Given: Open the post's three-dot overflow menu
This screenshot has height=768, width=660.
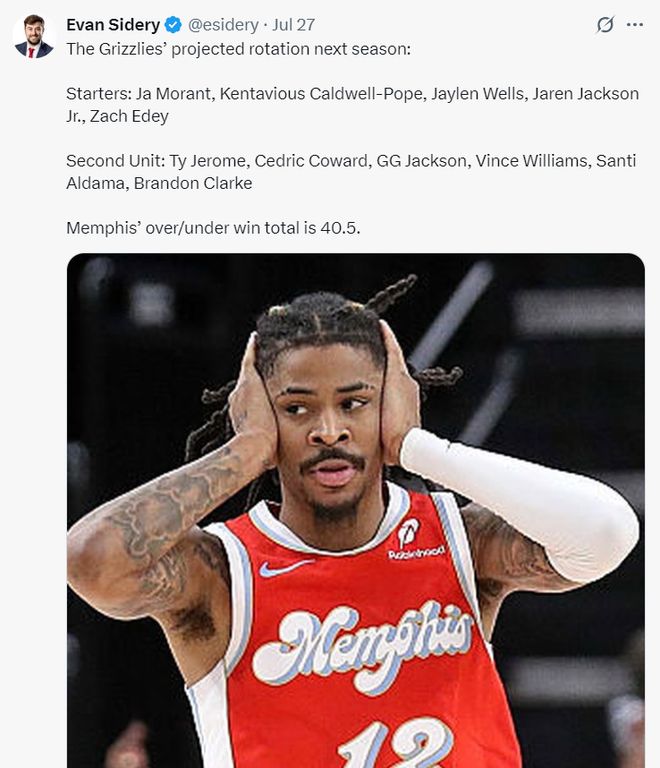Looking at the screenshot, I should click(635, 25).
